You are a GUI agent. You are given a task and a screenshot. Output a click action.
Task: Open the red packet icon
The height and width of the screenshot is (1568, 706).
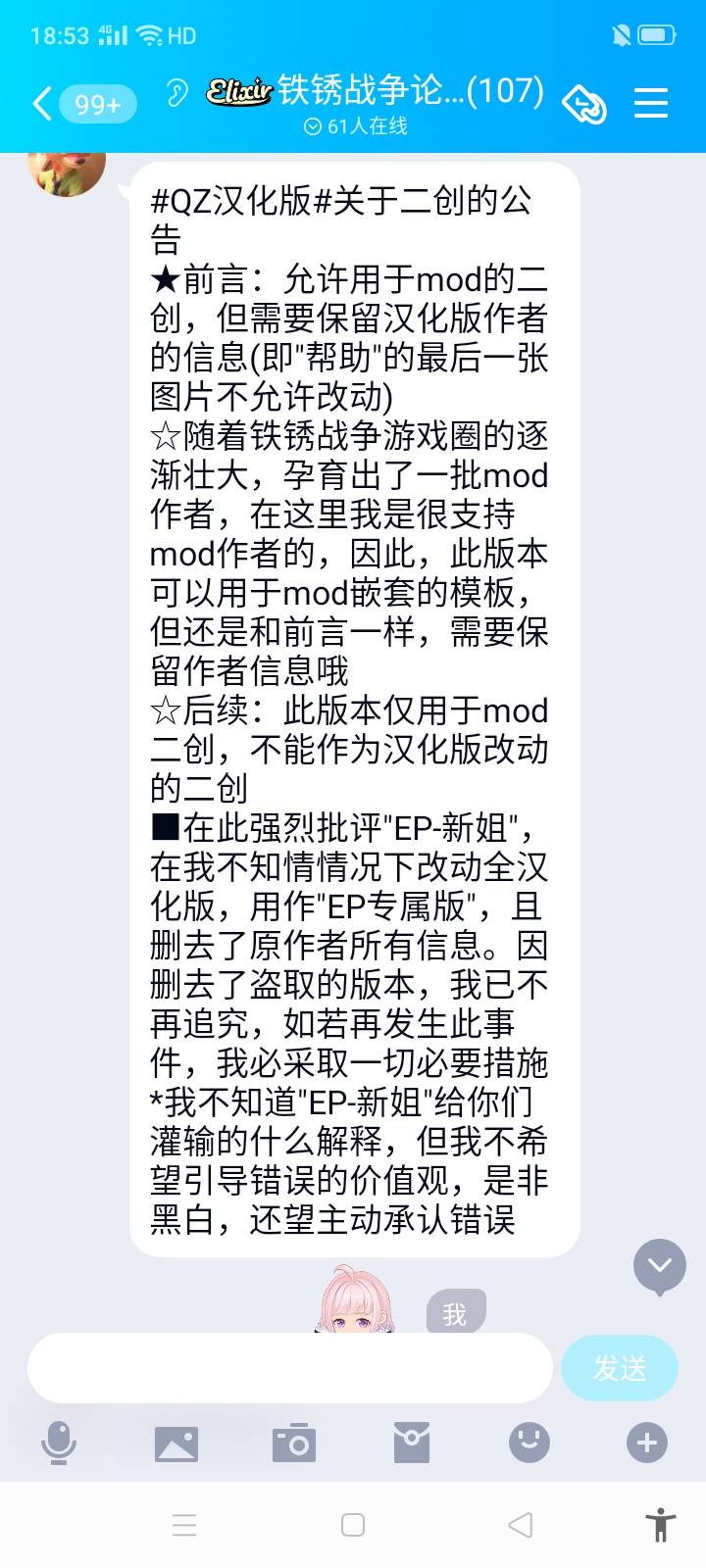412,1443
